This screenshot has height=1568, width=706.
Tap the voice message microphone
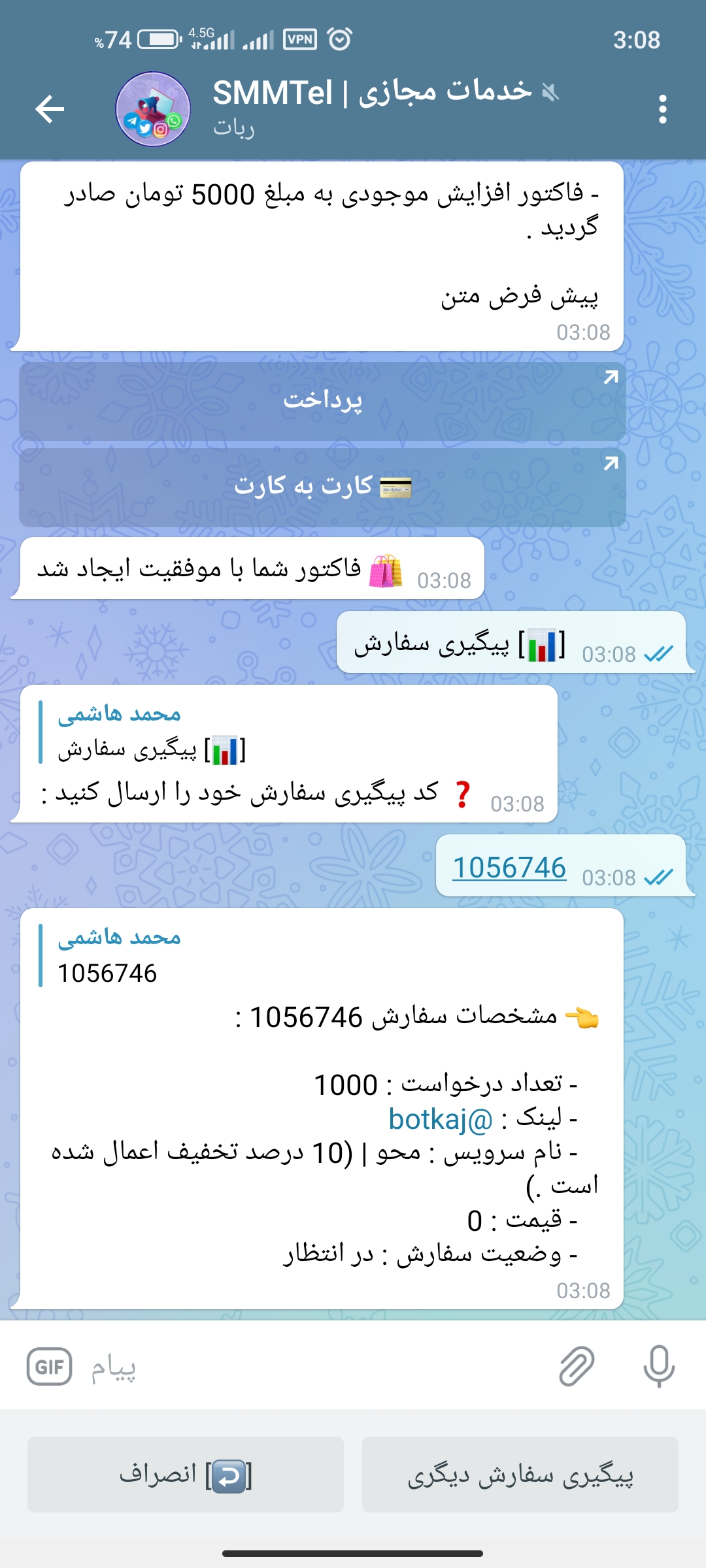pyautogui.click(x=658, y=1366)
